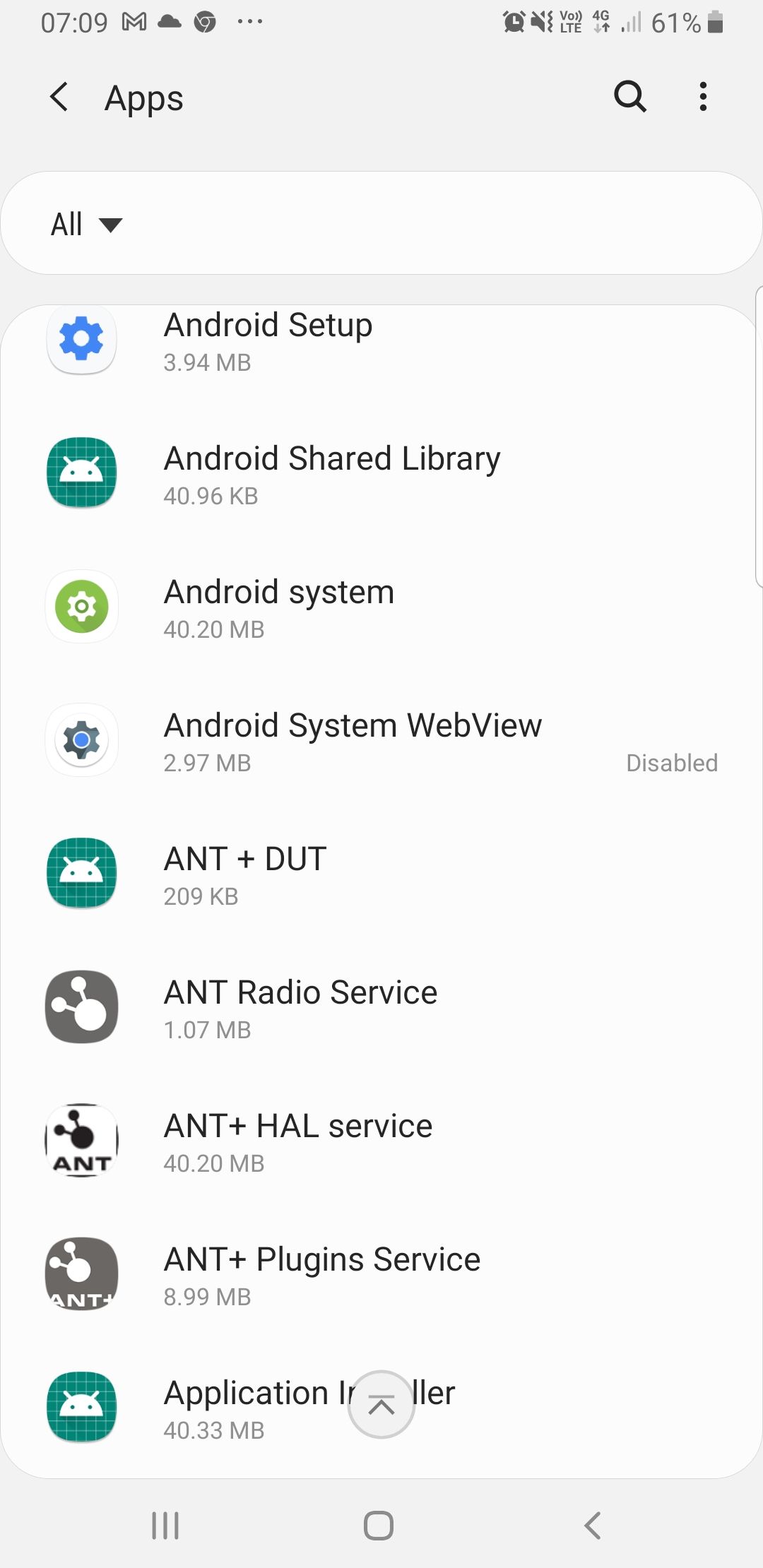Search for an app
This screenshot has height=1568, width=763.
[x=629, y=97]
